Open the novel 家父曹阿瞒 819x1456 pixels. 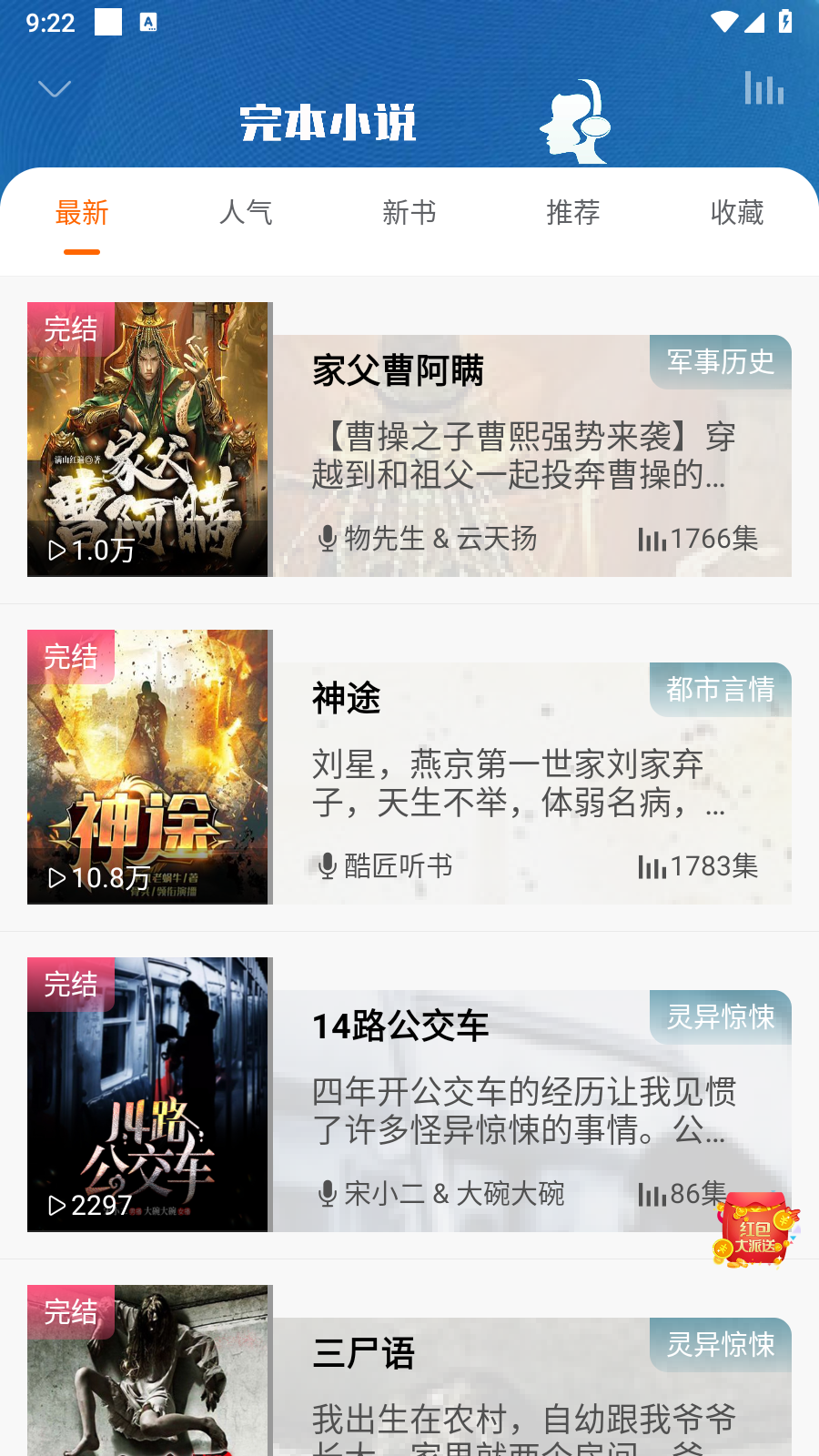[396, 370]
